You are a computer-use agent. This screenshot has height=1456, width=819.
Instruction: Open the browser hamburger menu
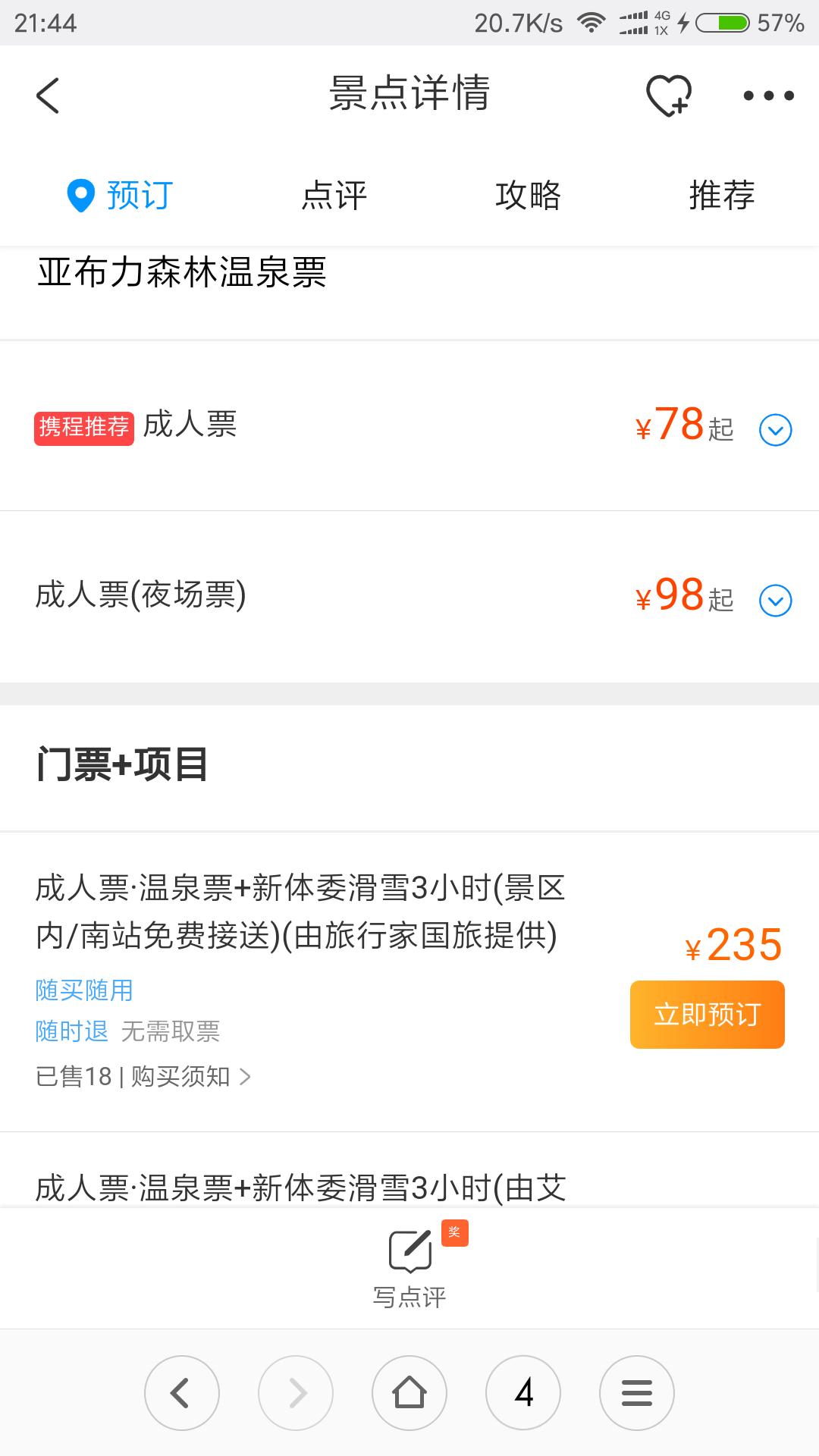coord(637,1393)
